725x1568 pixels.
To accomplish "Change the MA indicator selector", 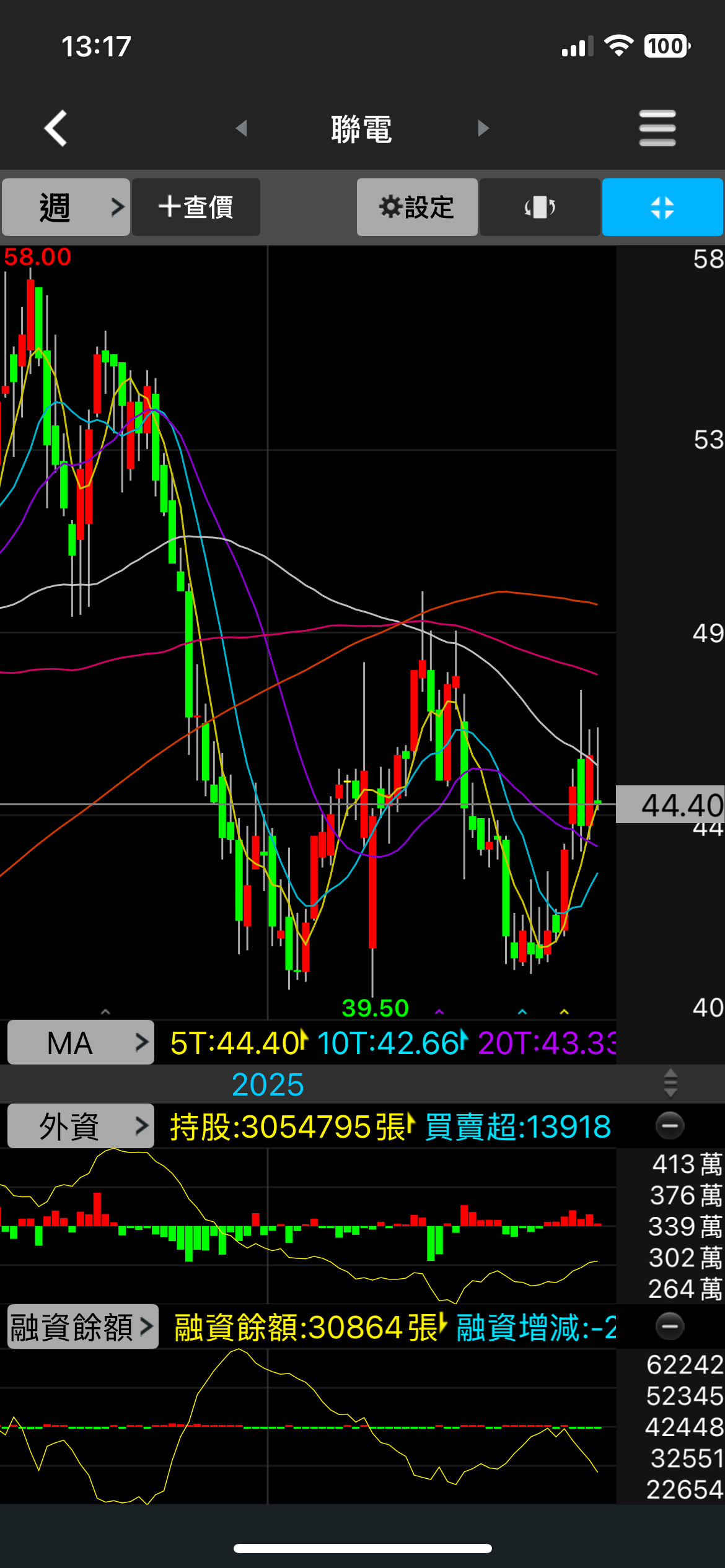I will coord(81,1043).
